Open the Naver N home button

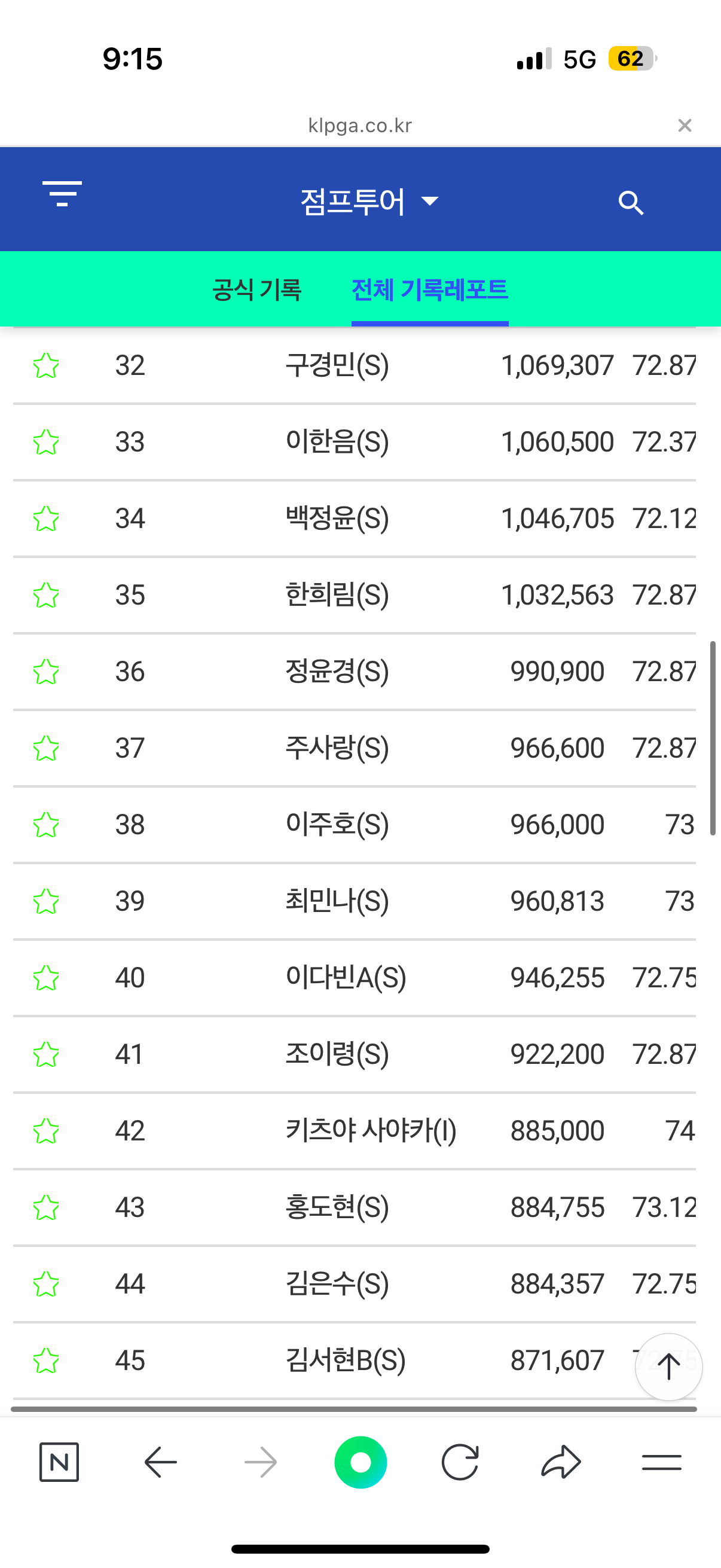[59, 1462]
